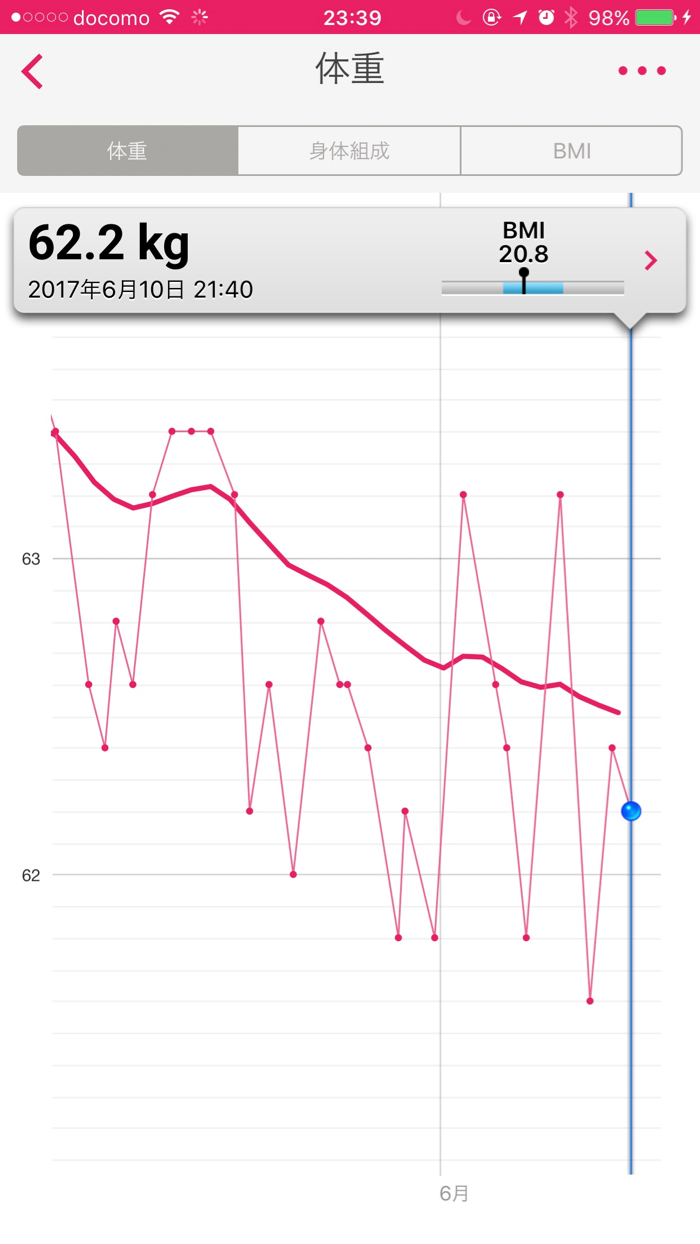Go back using the pink arrow
Screen dimensions: 700x1244
coord(33,72)
